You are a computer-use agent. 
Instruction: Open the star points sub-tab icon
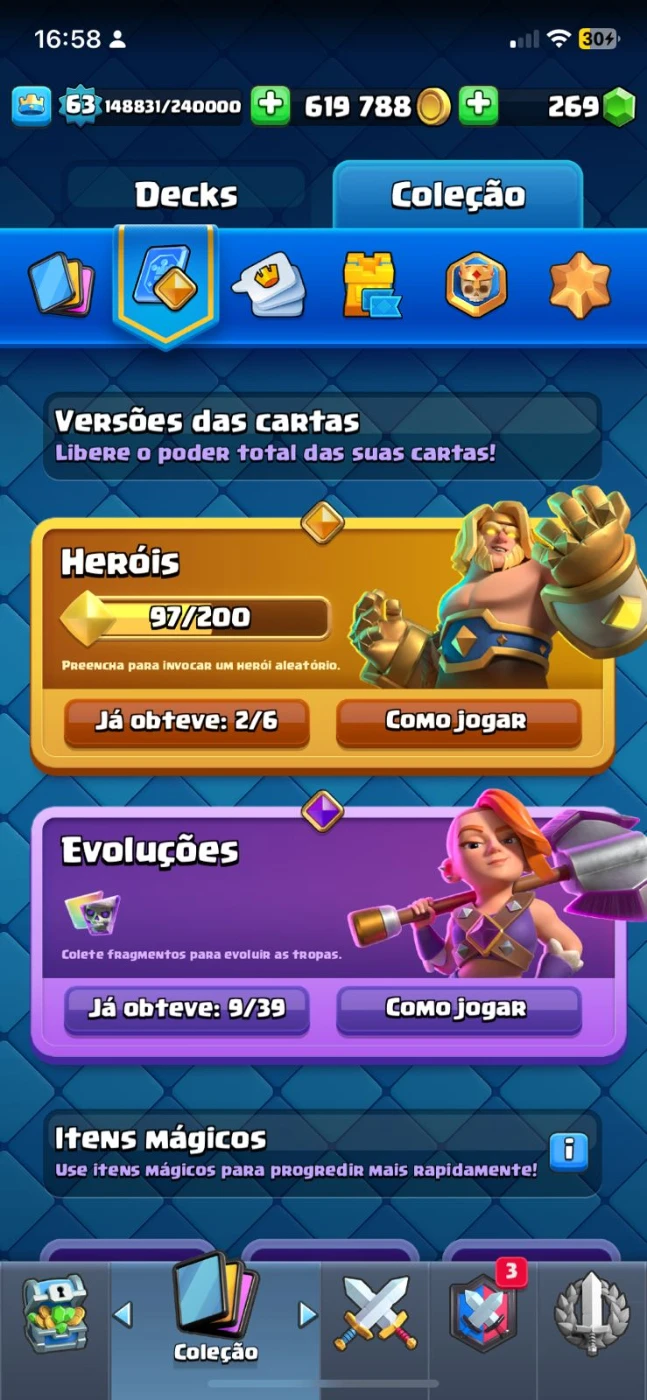click(x=579, y=285)
